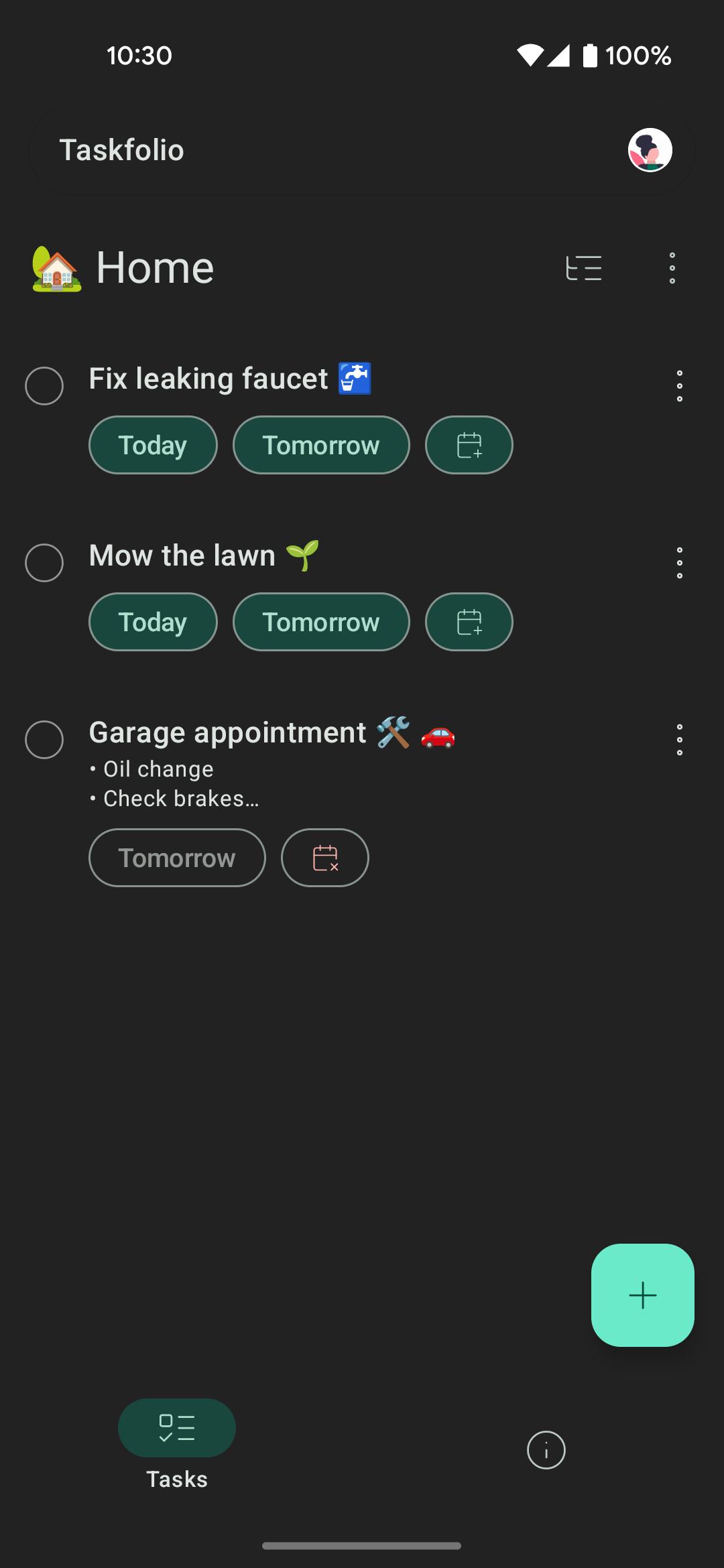The image size is (724, 1568).
Task: Set Fix leaking faucet due Today
Action: 153,445
